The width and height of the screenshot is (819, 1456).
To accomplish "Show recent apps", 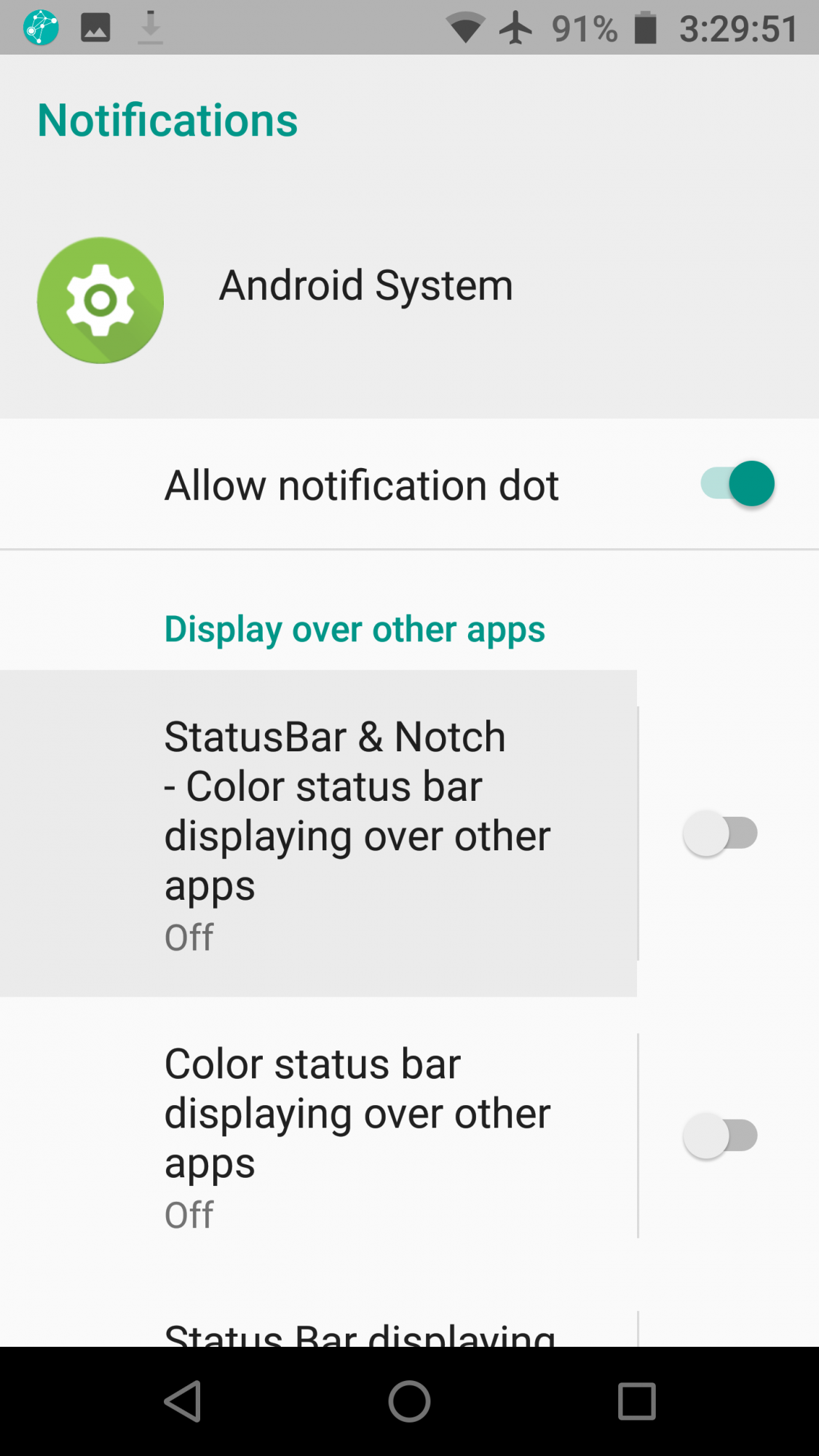I will 636,1401.
